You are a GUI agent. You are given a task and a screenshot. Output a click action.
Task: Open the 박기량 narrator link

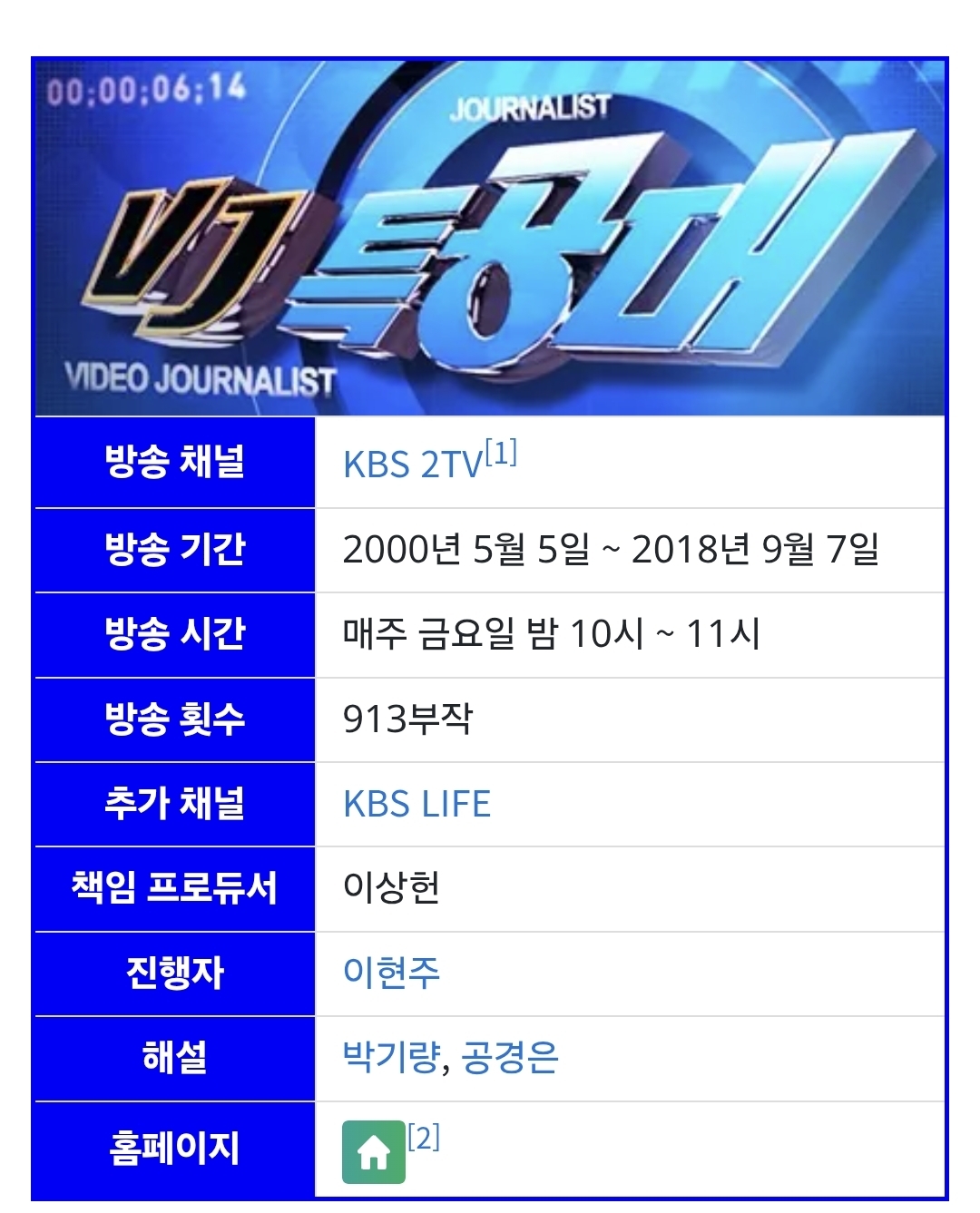pyautogui.click(x=391, y=1058)
